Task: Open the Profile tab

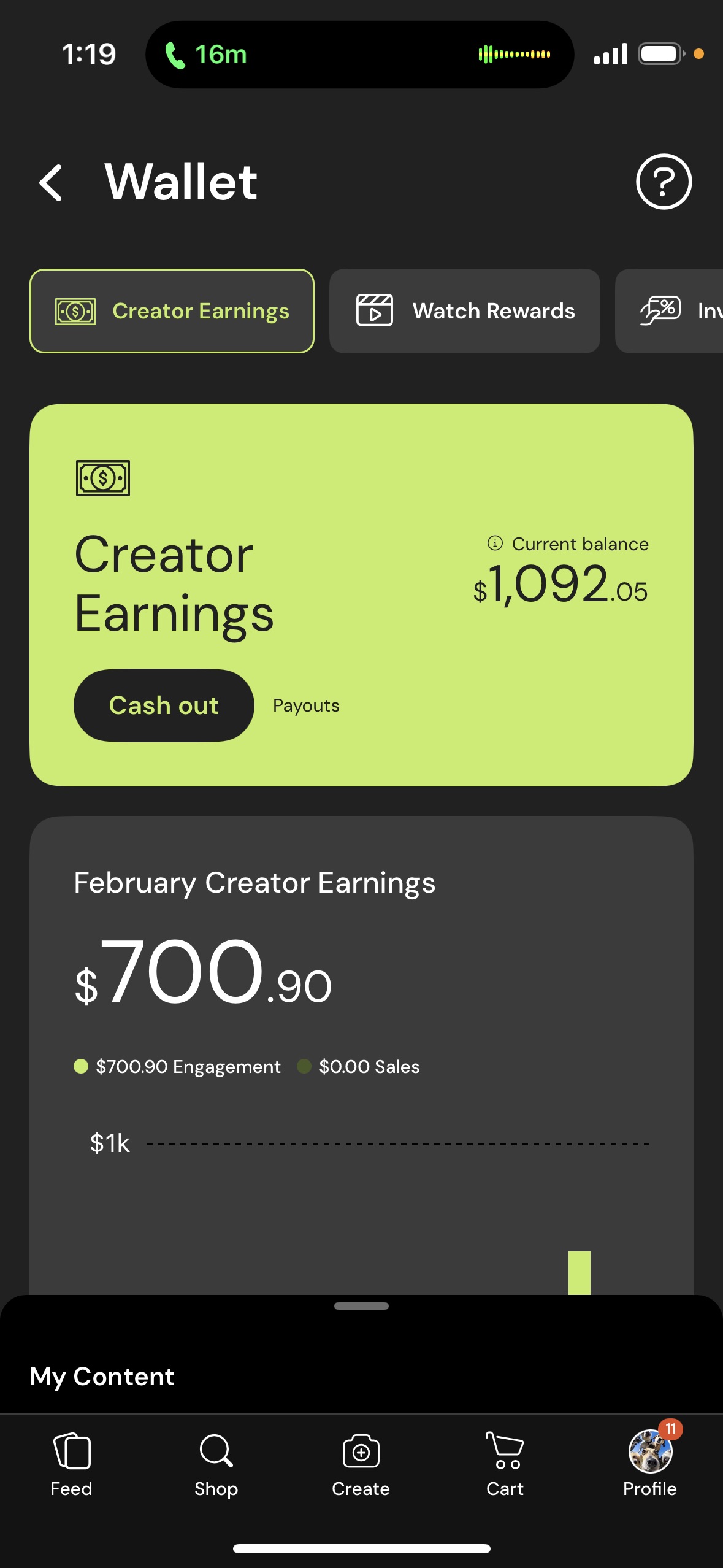Action: pos(649,1464)
